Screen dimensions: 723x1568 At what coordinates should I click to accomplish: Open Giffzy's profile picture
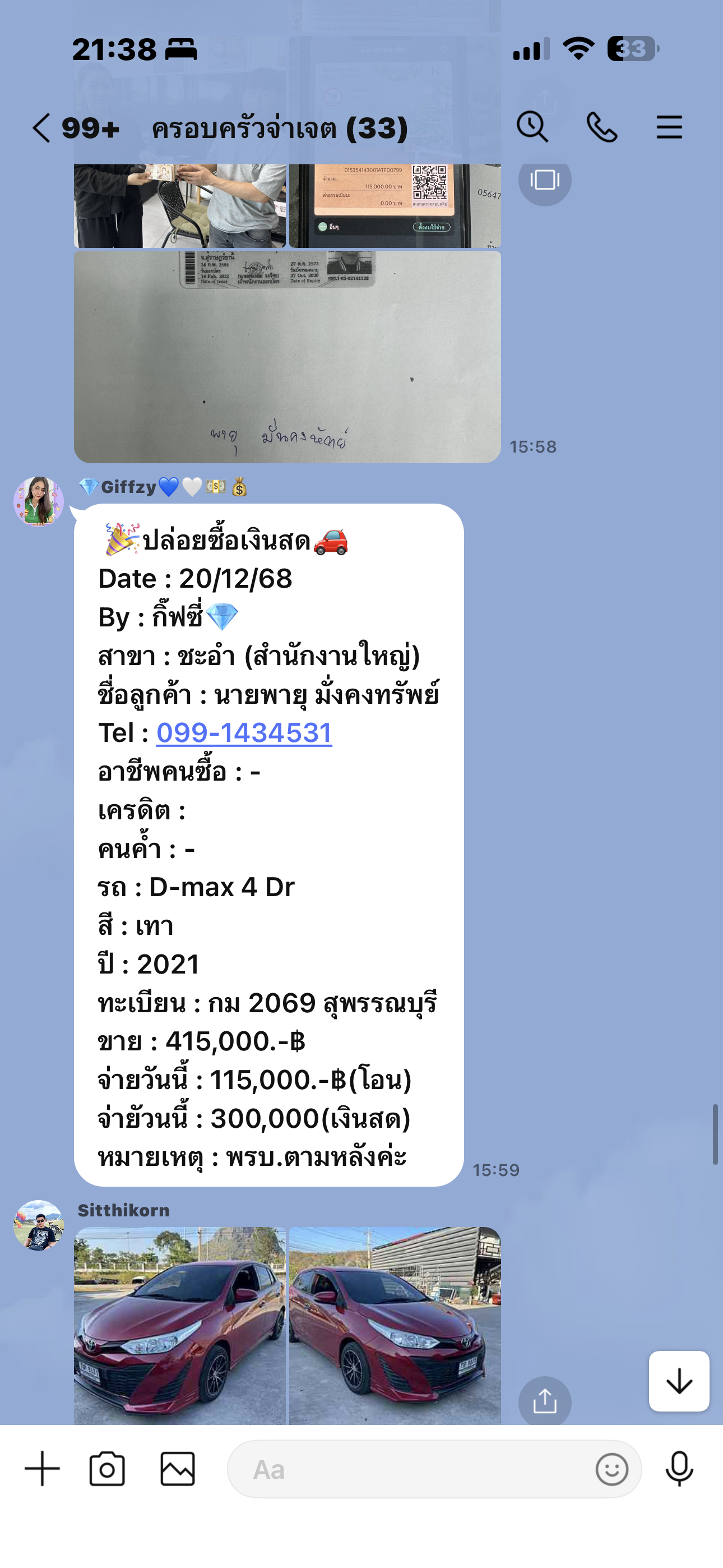39,501
